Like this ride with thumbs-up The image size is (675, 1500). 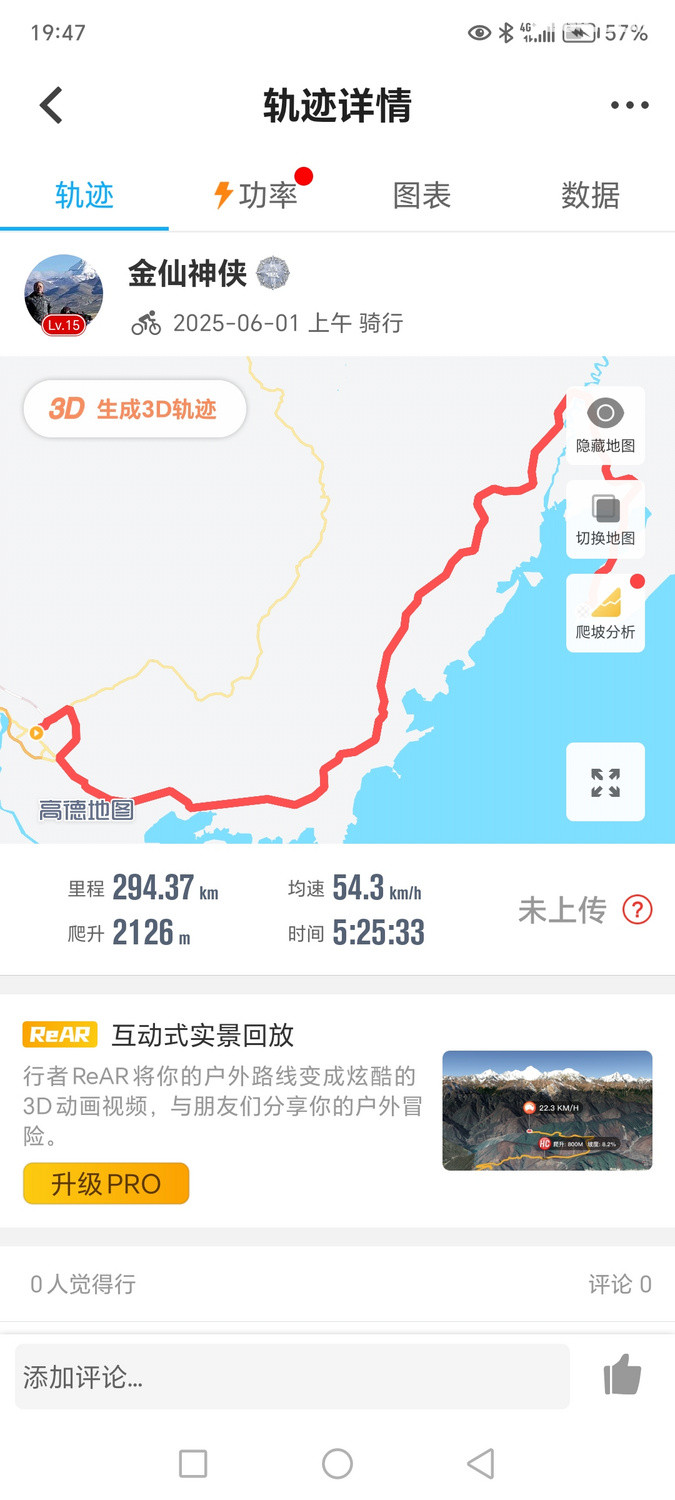coord(622,1376)
